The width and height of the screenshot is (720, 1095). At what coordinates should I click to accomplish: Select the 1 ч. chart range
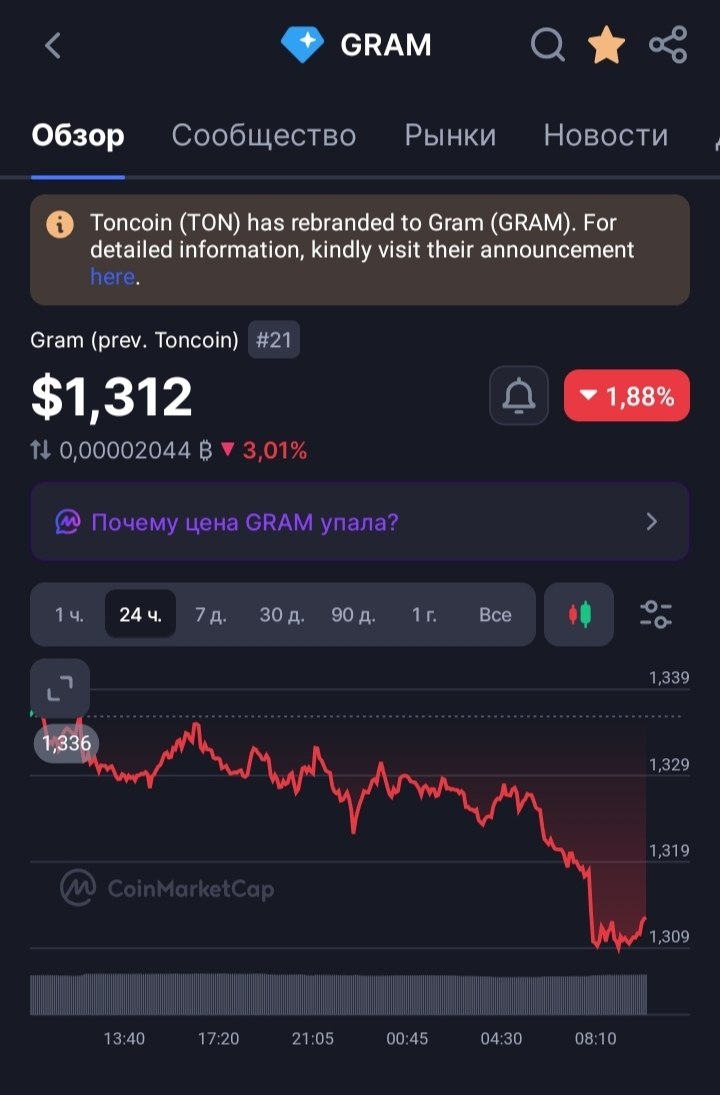[69, 615]
